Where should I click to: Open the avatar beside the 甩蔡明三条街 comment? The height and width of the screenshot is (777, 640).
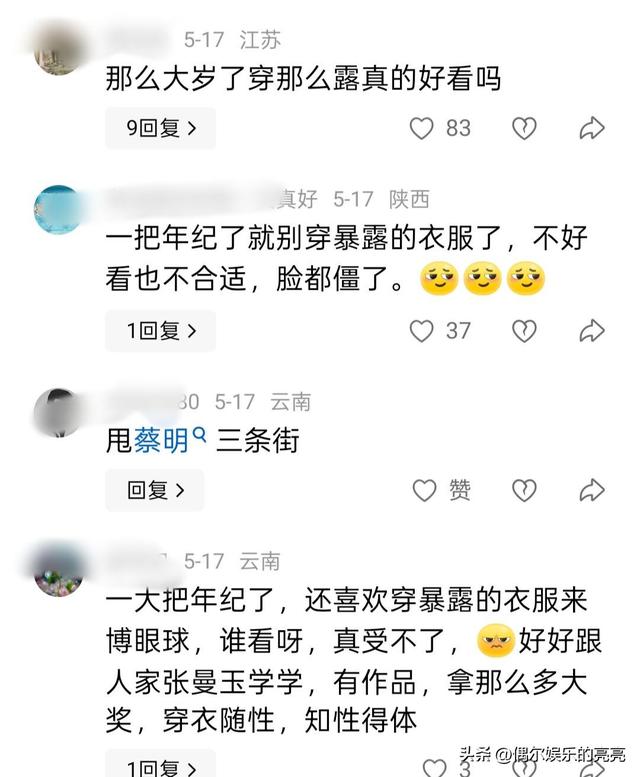click(58, 412)
